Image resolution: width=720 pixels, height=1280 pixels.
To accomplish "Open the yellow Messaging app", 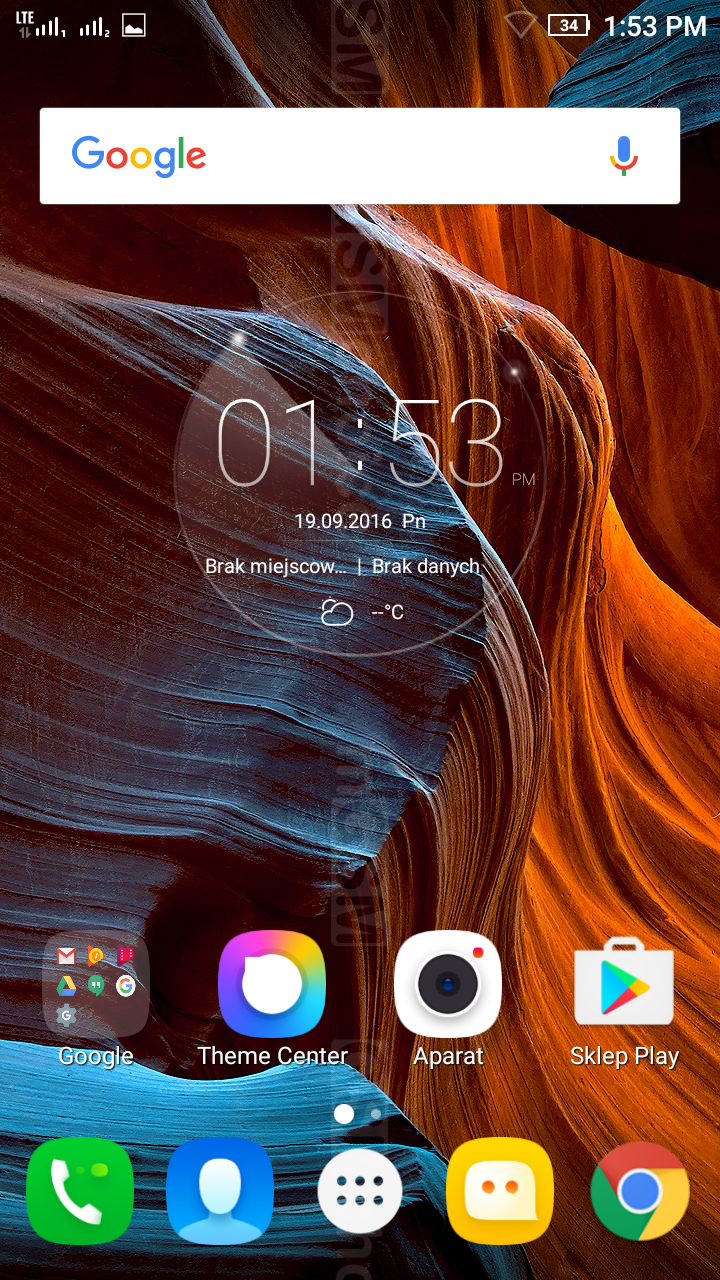I will 500,1192.
